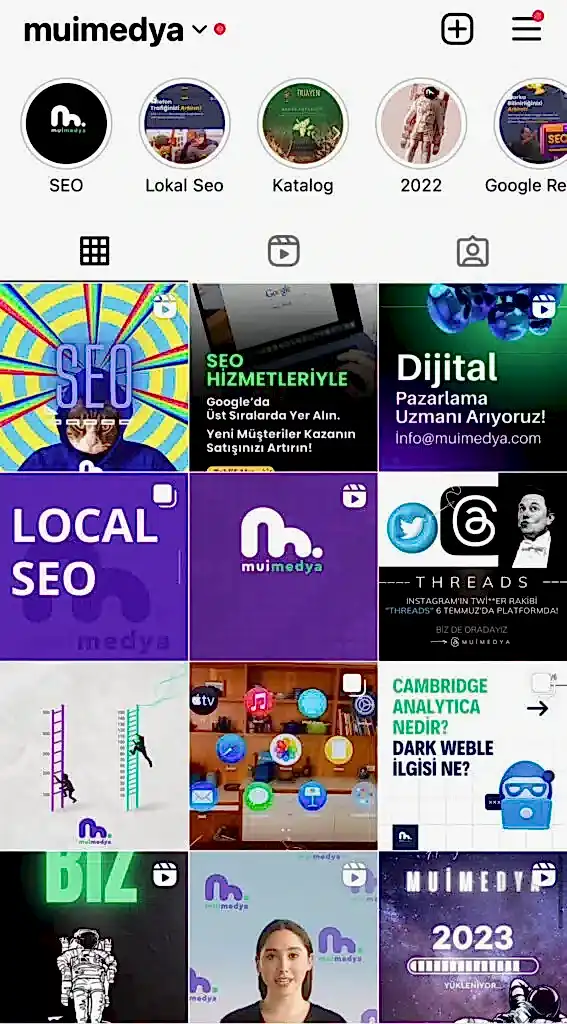Open the Dijital Pazarlama Uzmanı Arıyoruz reel
567x1024 pixels.
coord(473,377)
